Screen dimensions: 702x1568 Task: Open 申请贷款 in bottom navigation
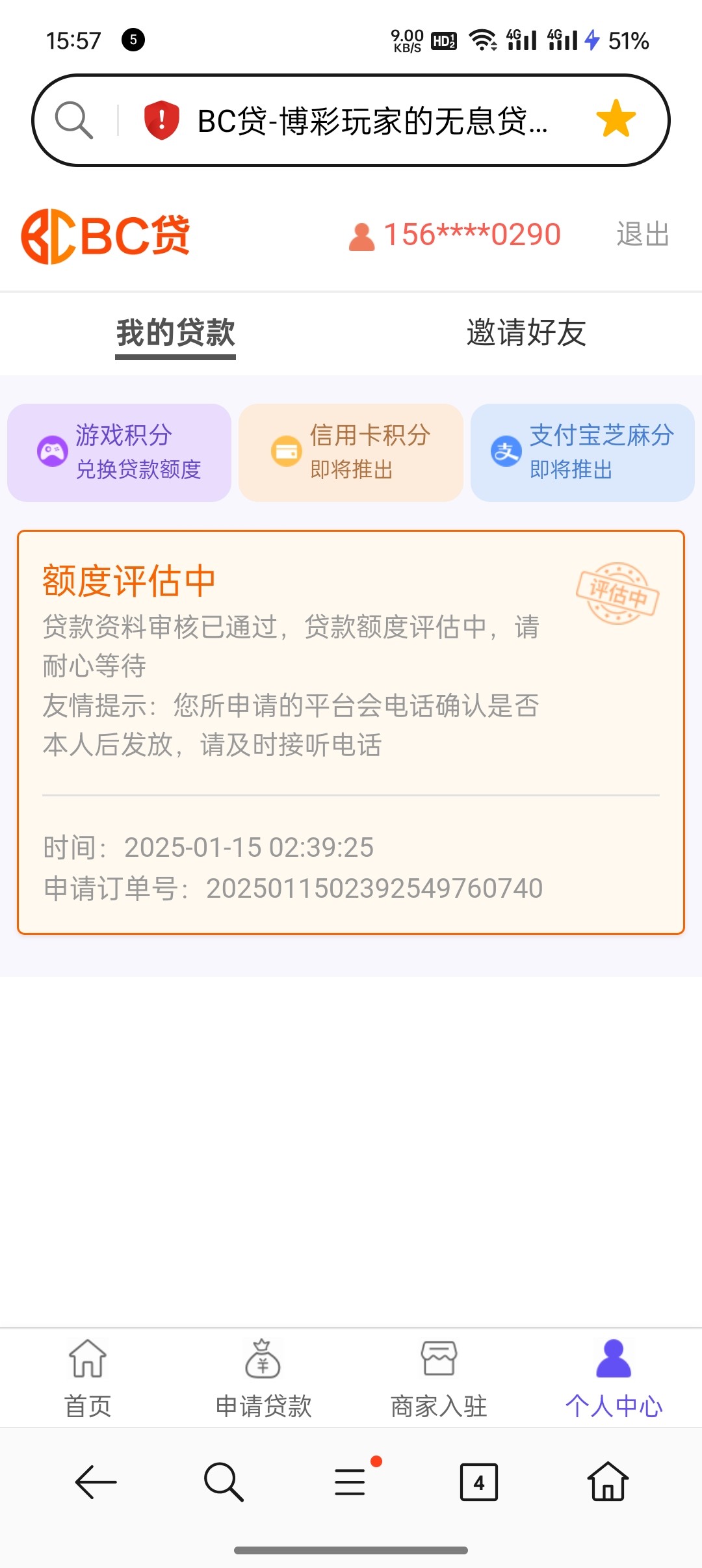point(263,1378)
